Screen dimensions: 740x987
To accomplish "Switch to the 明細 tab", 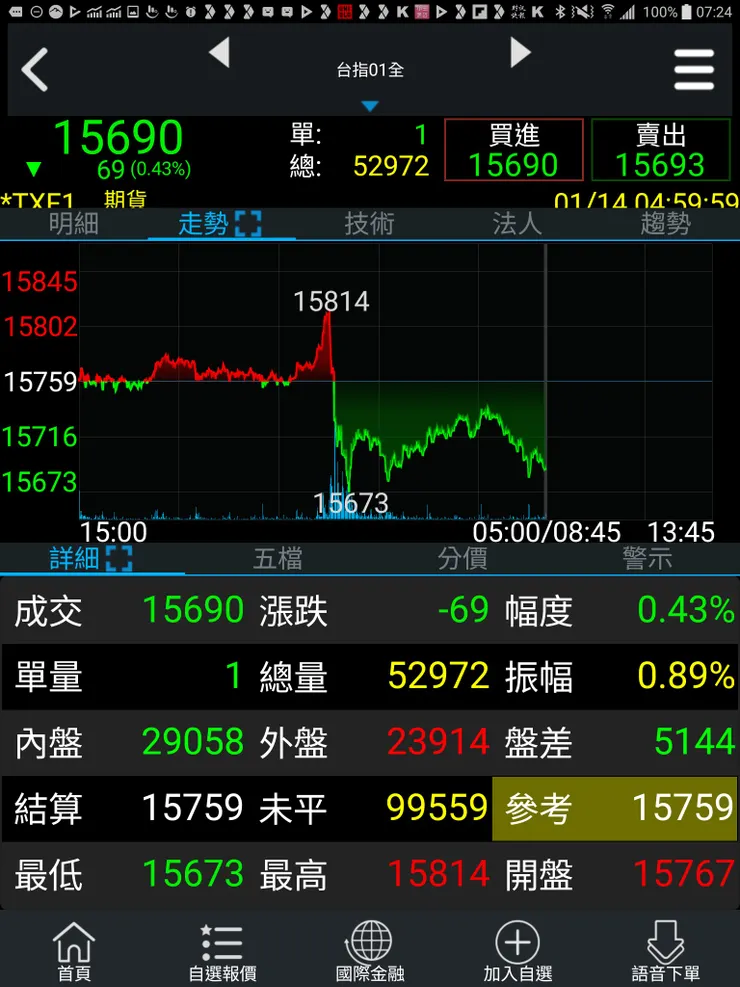I will 74,223.
